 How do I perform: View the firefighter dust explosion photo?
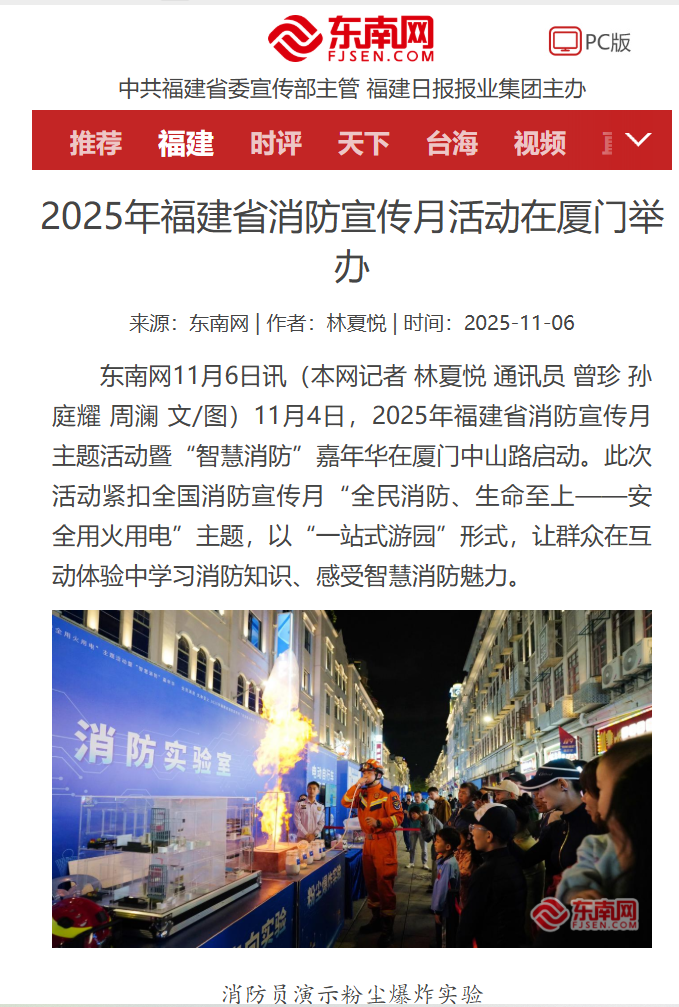point(352,778)
